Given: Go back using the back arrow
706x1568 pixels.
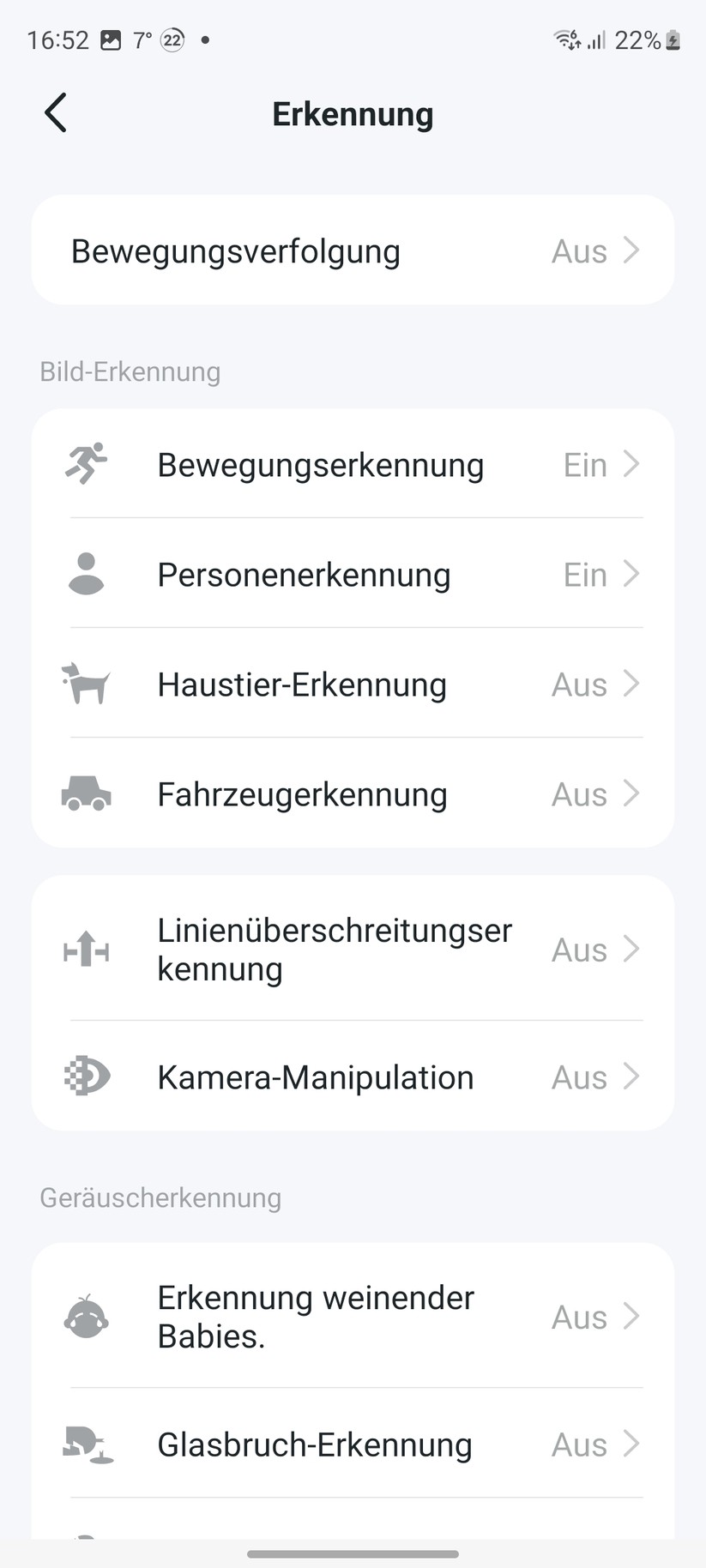Looking at the screenshot, I should coord(55,112).
